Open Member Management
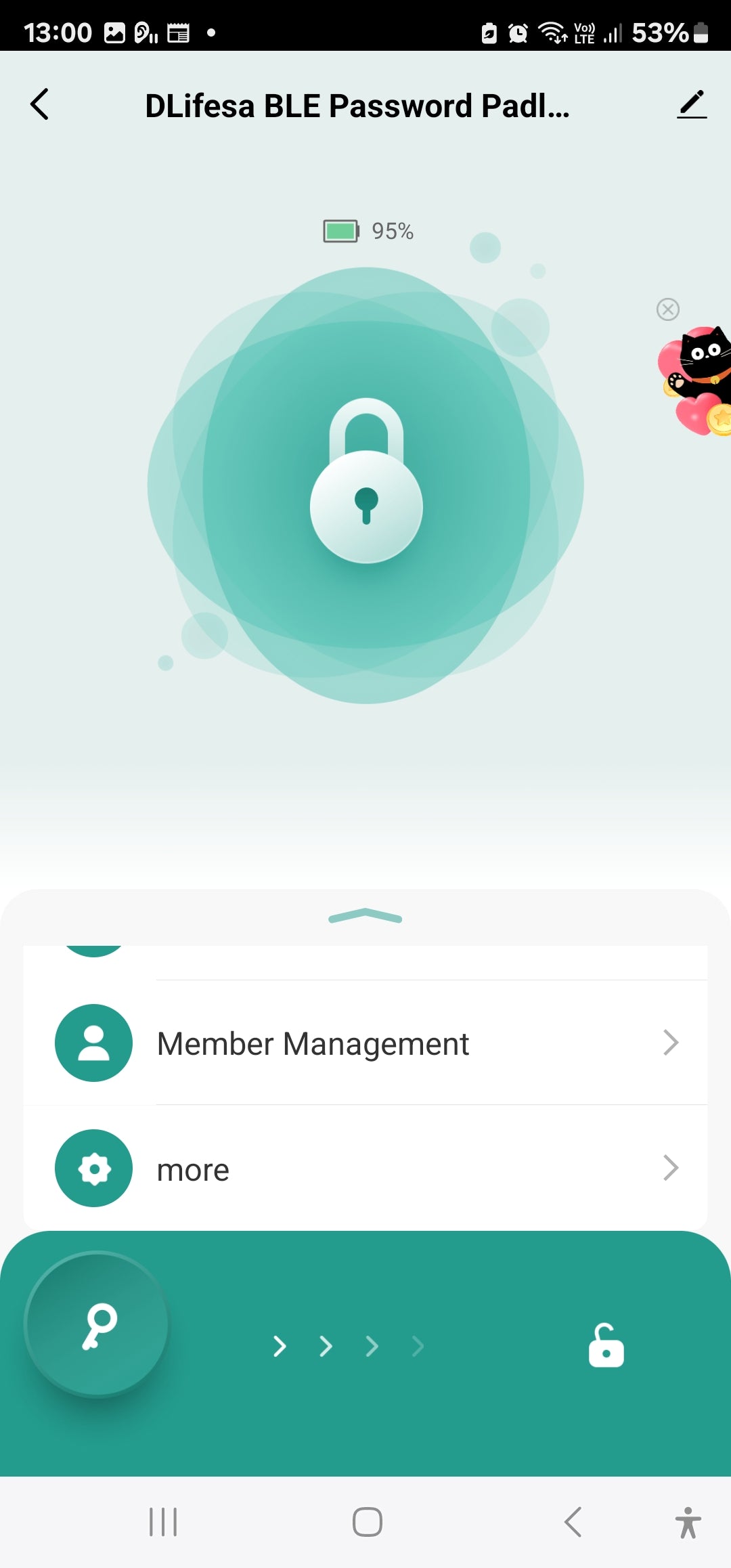 click(365, 1043)
